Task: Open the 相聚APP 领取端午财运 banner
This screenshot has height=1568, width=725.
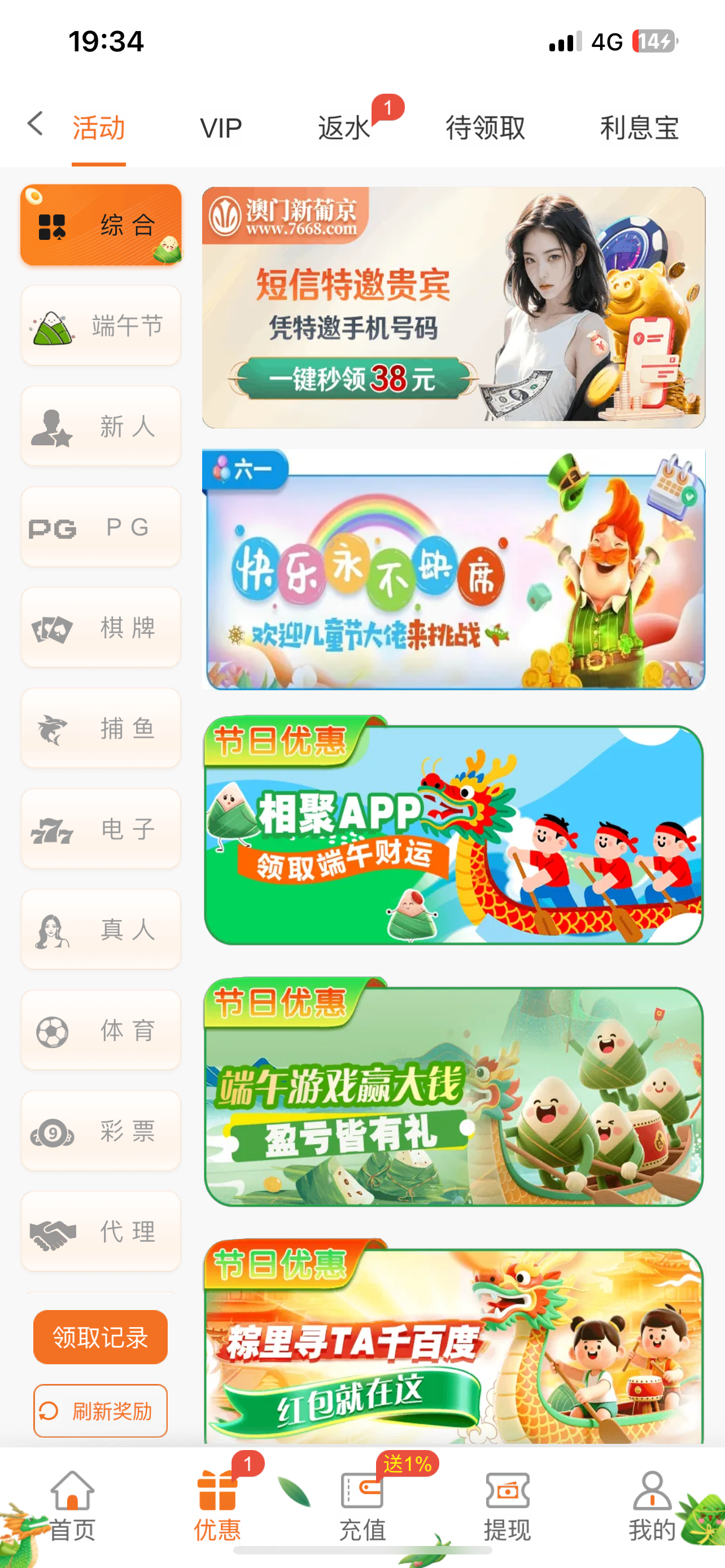Action: click(453, 830)
